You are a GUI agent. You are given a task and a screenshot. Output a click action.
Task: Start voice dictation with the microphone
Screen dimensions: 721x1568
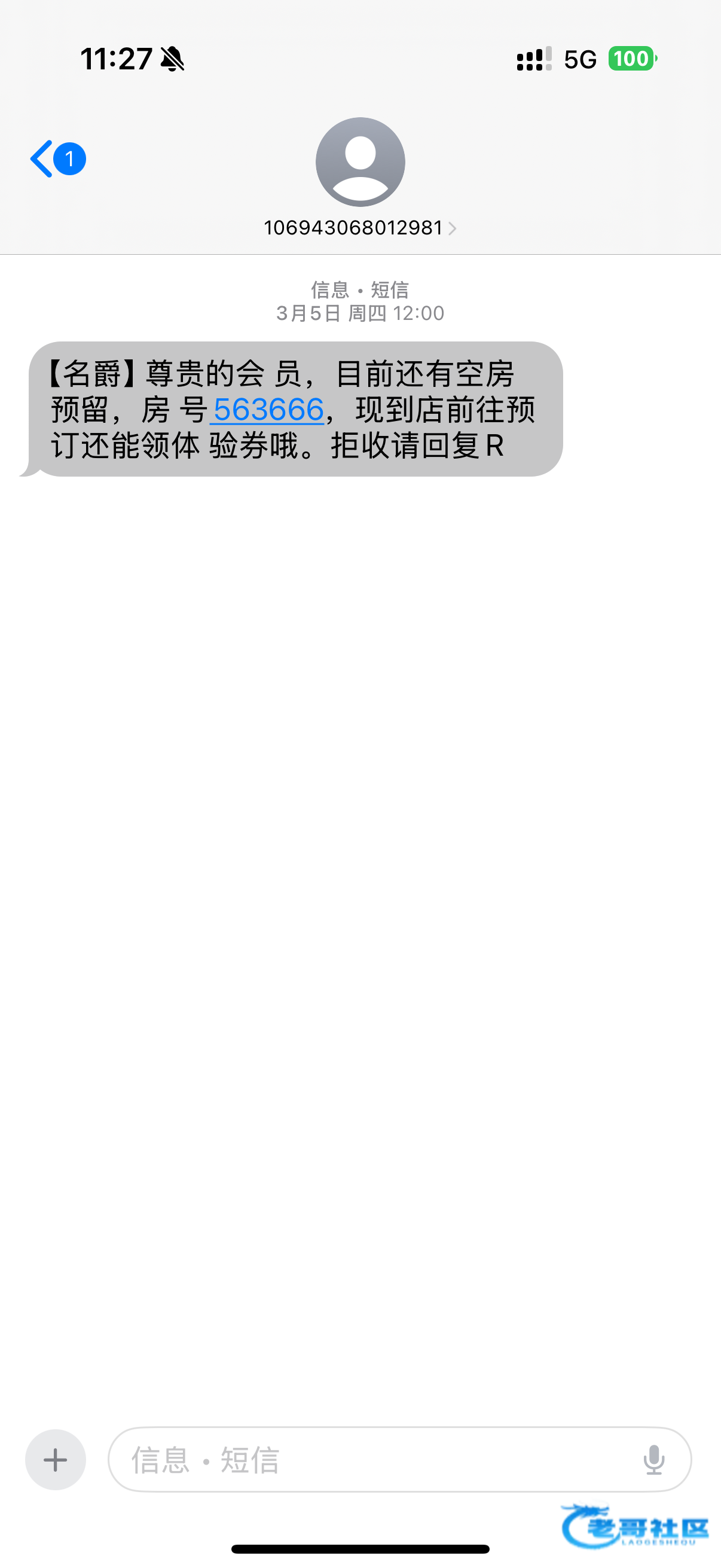click(654, 1459)
